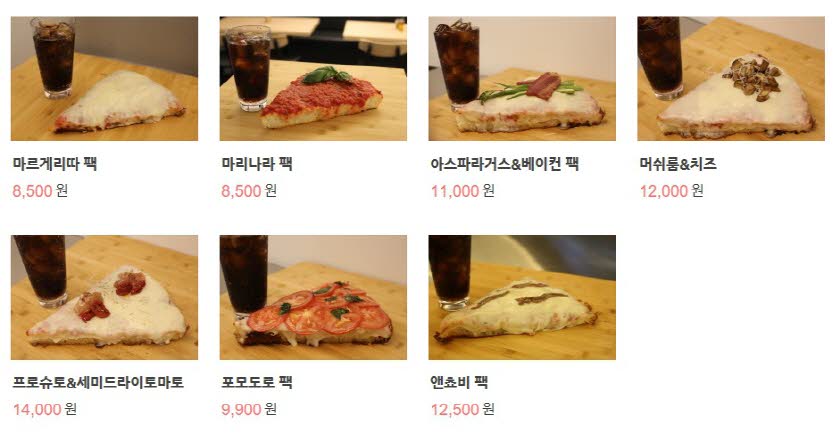Viewport: 840px width, 437px height.
Task: Tap the 포모도로 팩 product card
Action: point(313,298)
